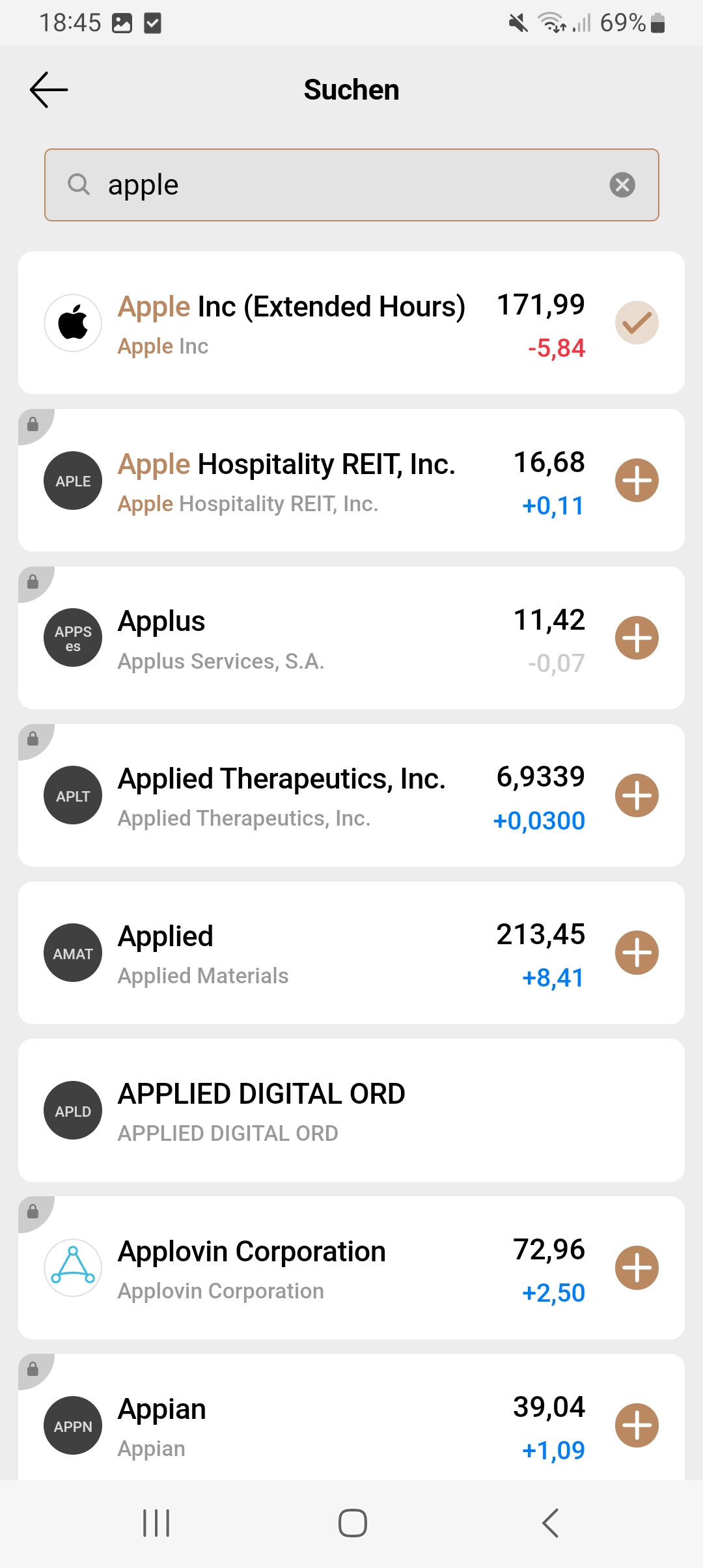The width and height of the screenshot is (703, 1568).
Task: Tap the Apple logo icon
Action: pyautogui.click(x=72, y=322)
